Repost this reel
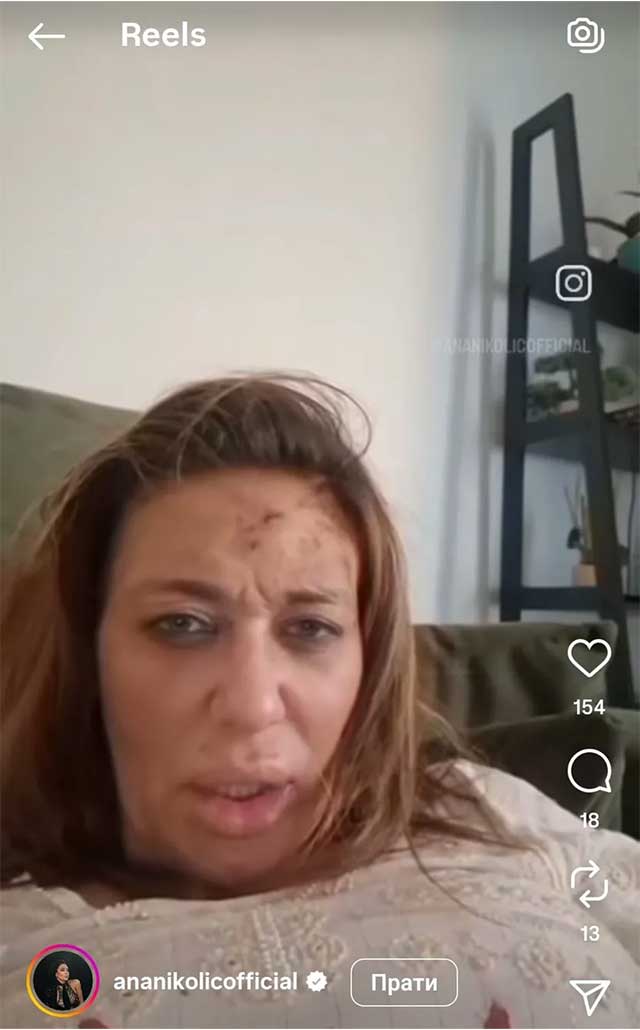Viewport: 640px width, 1030px height. 589,883
